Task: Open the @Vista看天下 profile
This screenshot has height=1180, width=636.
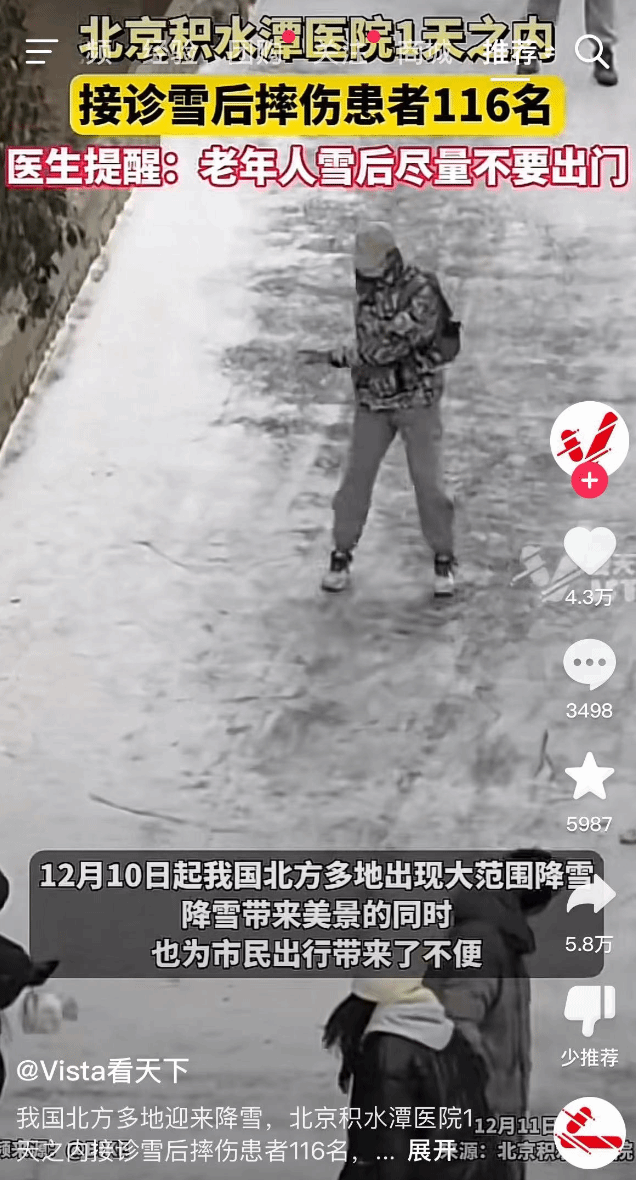Action: (x=102, y=1071)
